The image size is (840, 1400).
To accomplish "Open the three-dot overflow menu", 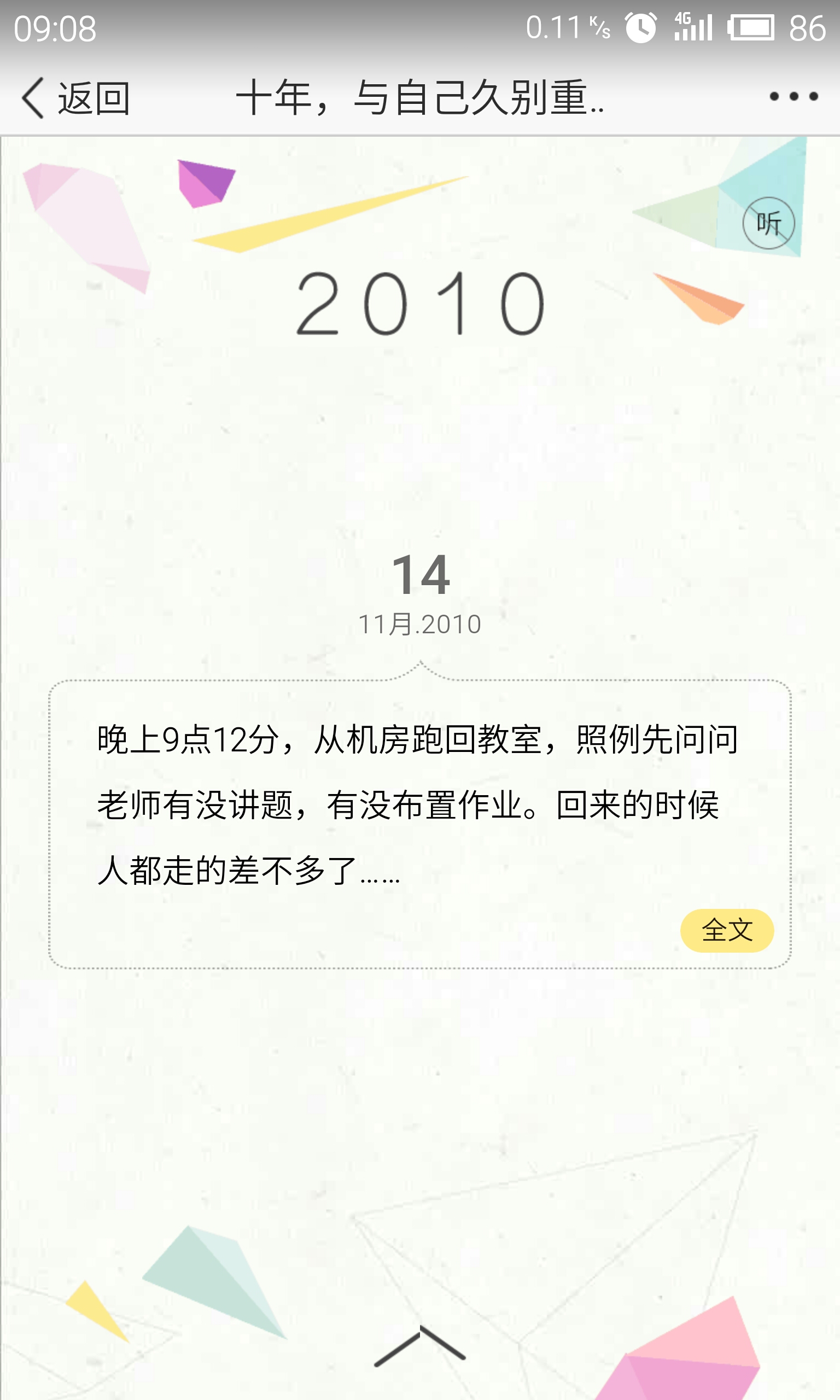I will [794, 97].
